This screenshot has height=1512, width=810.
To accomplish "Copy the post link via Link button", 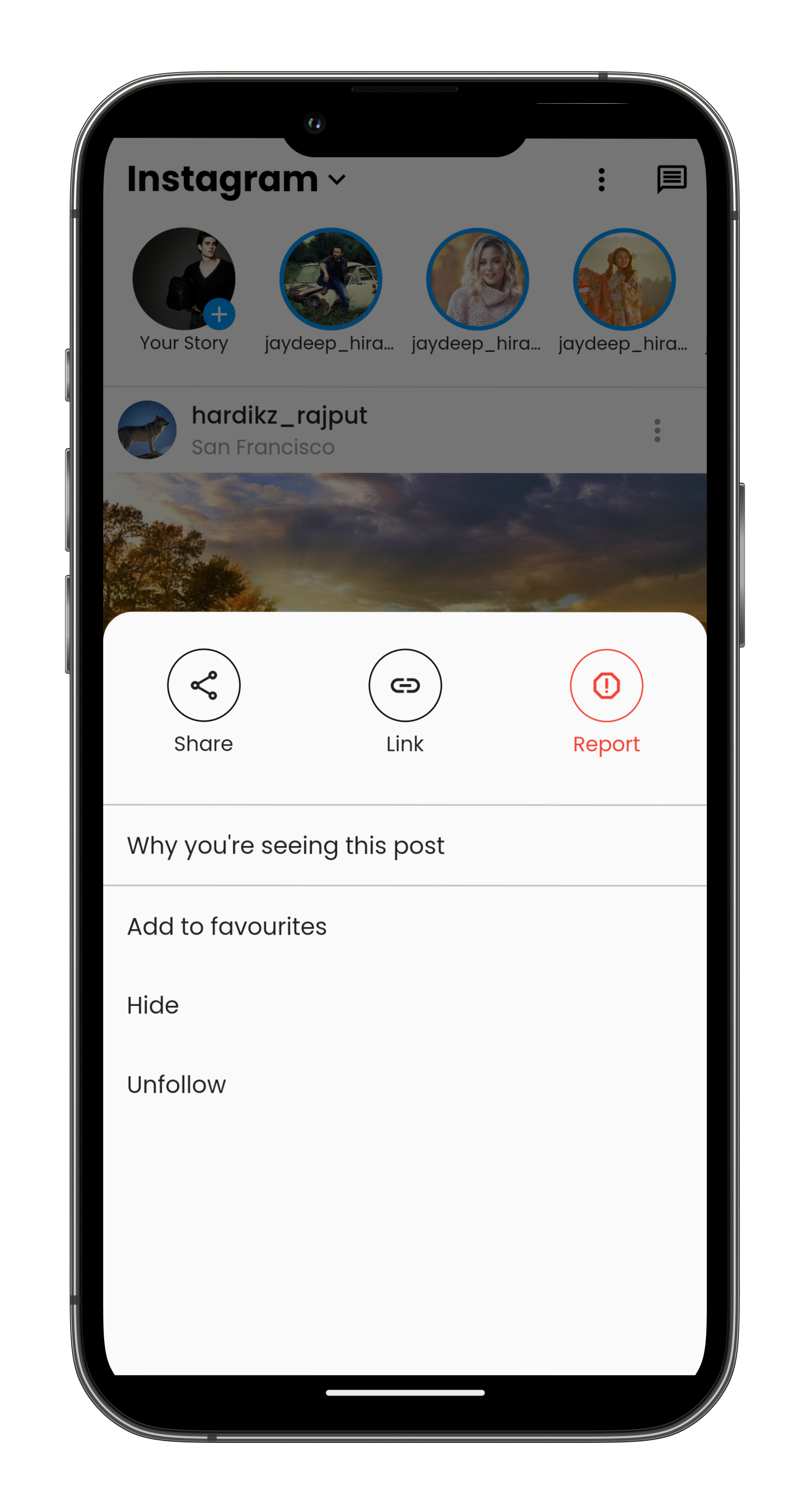I will click(x=404, y=685).
